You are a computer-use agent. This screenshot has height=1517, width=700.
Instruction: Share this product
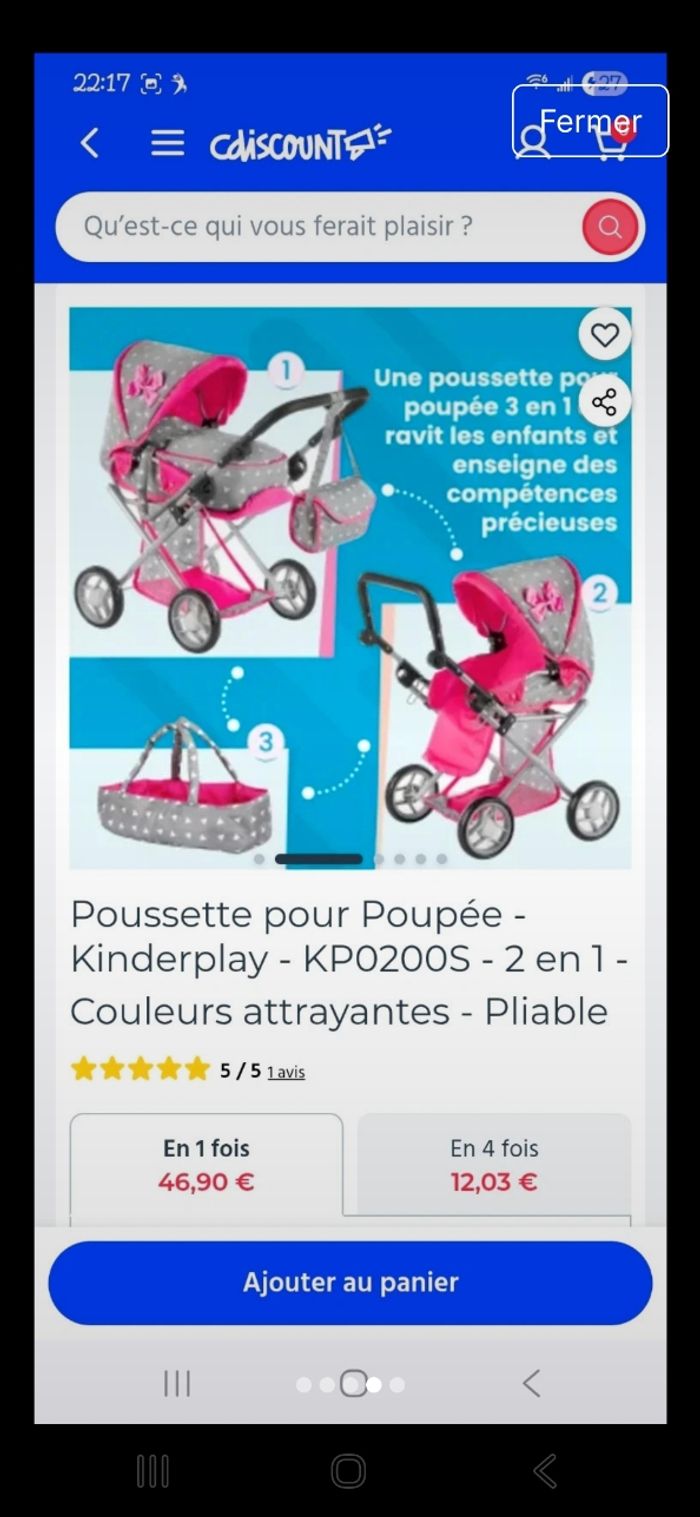[604, 402]
